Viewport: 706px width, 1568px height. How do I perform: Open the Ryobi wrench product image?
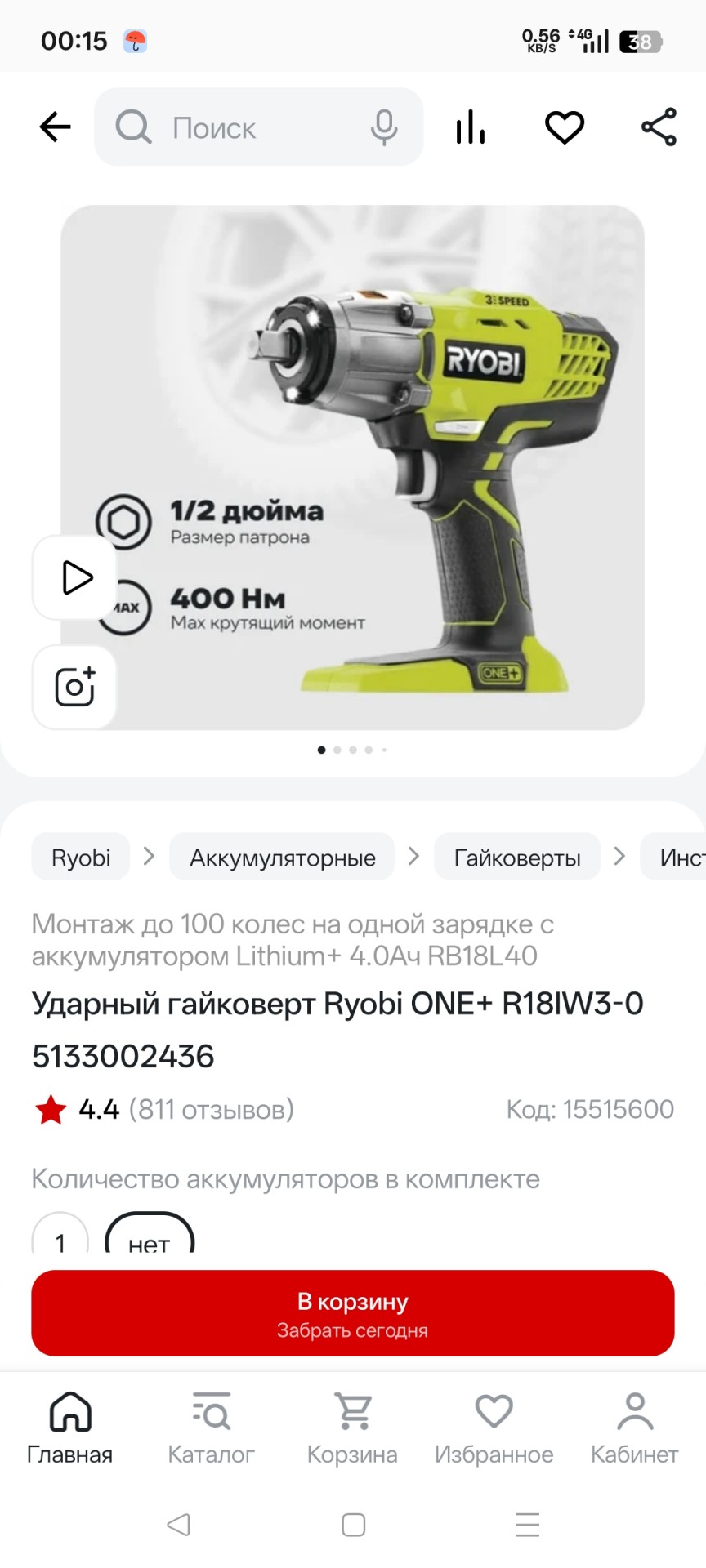click(x=352, y=467)
